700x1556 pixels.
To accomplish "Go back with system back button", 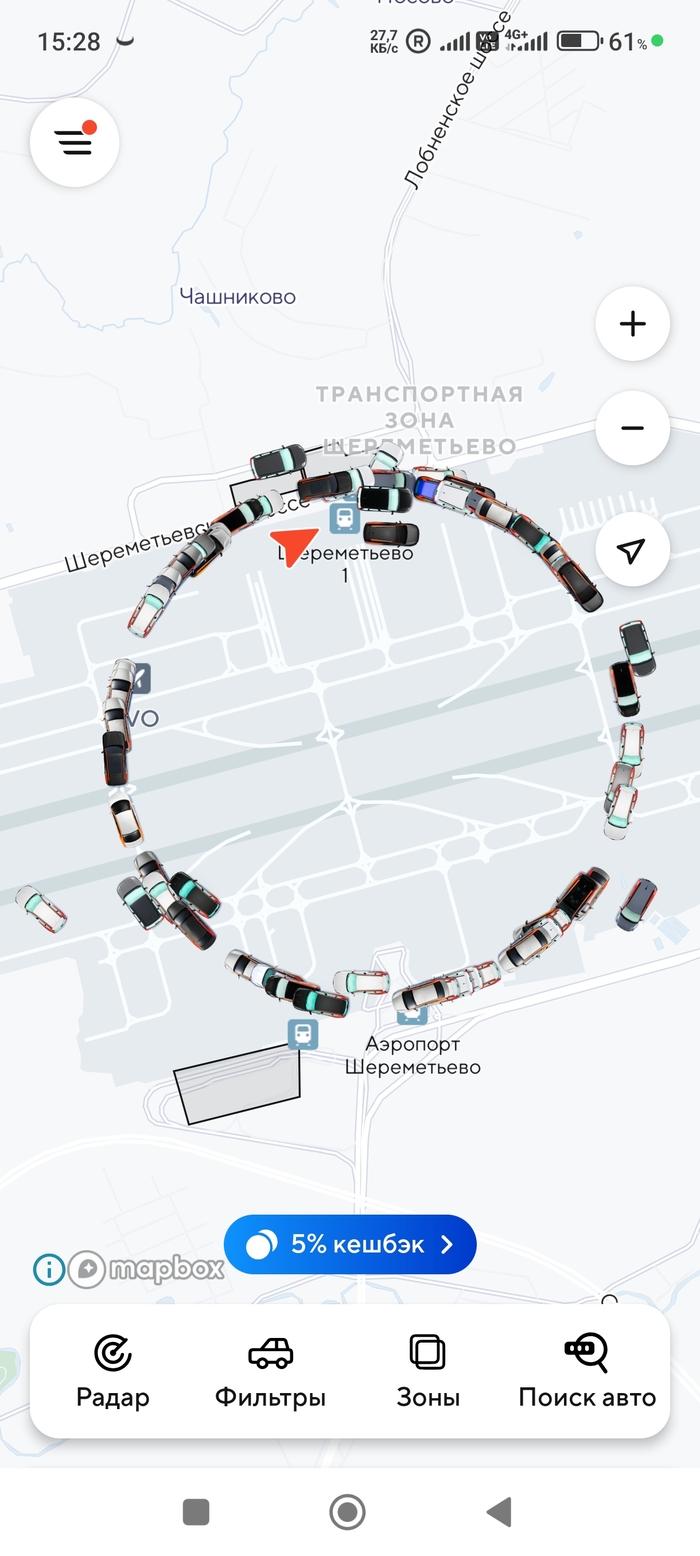I will [x=499, y=1511].
